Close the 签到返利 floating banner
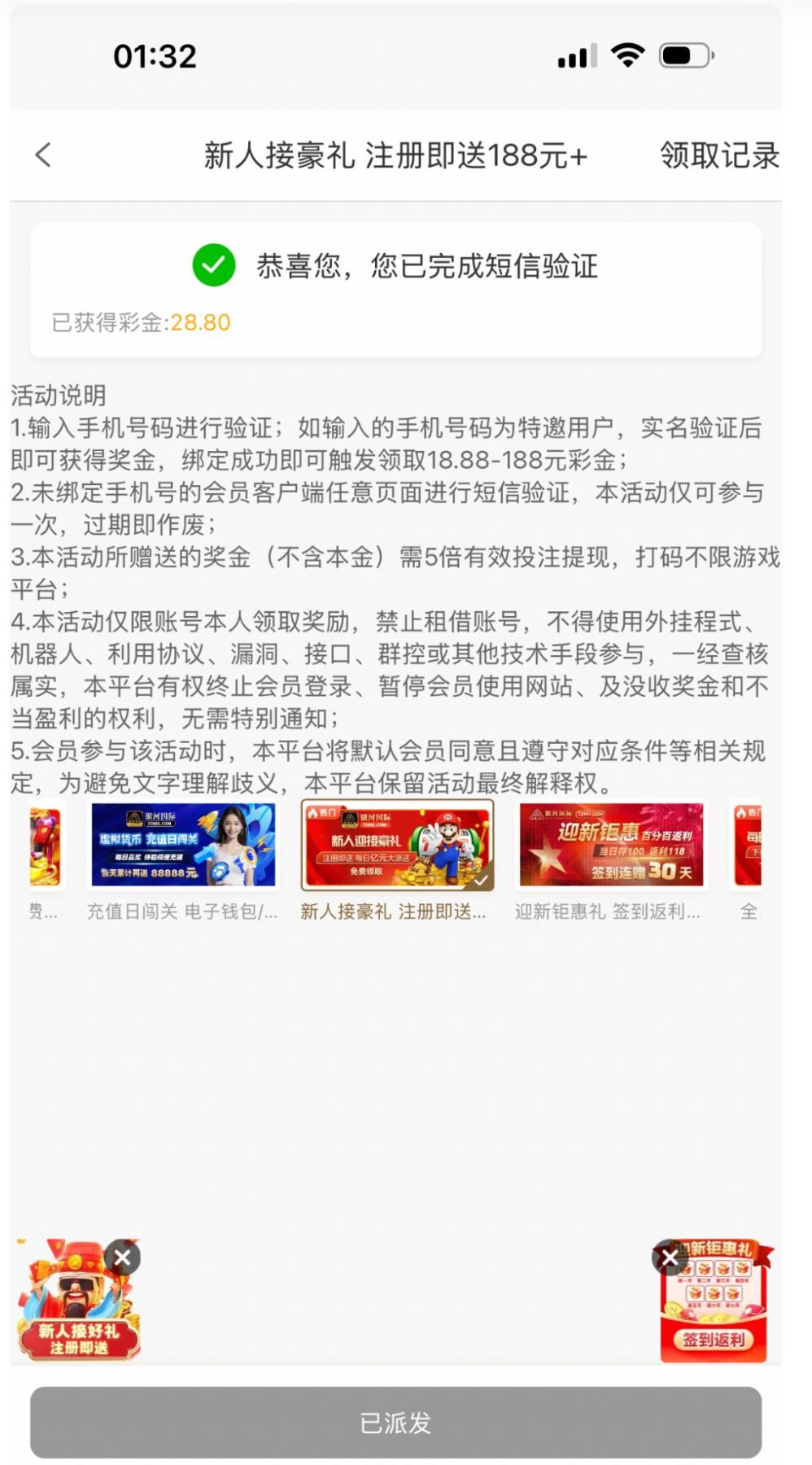 669,1258
